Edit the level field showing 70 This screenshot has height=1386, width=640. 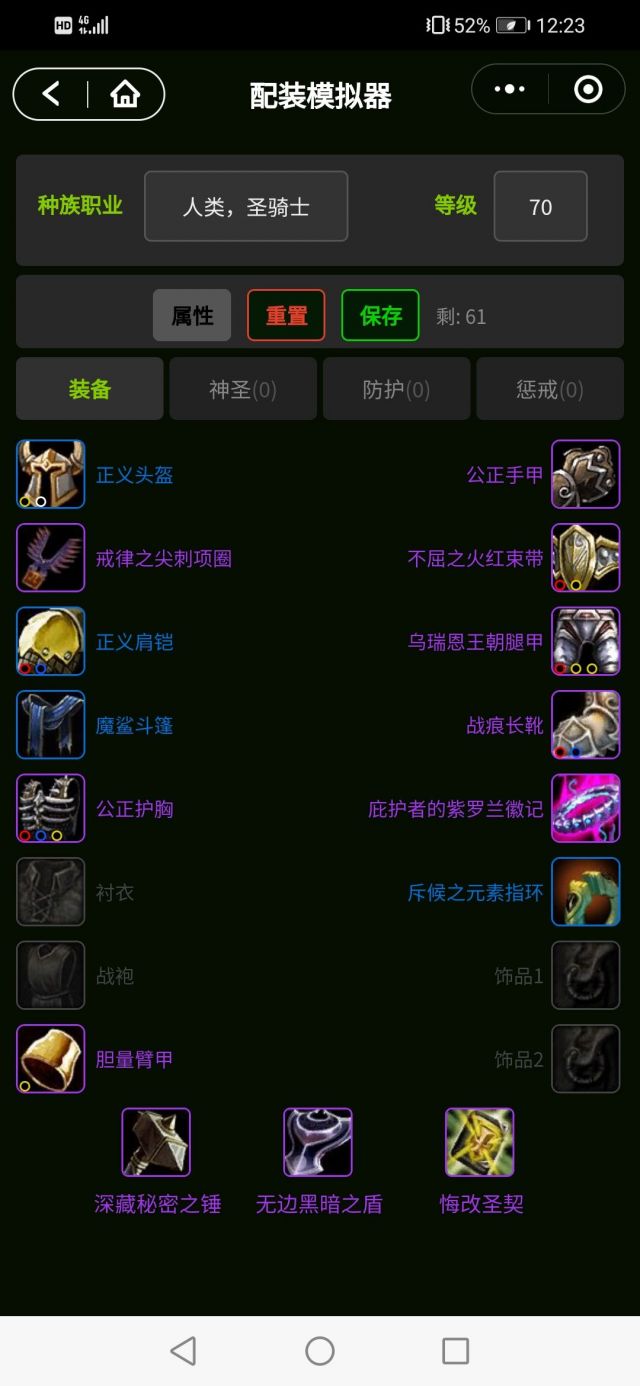pos(540,207)
